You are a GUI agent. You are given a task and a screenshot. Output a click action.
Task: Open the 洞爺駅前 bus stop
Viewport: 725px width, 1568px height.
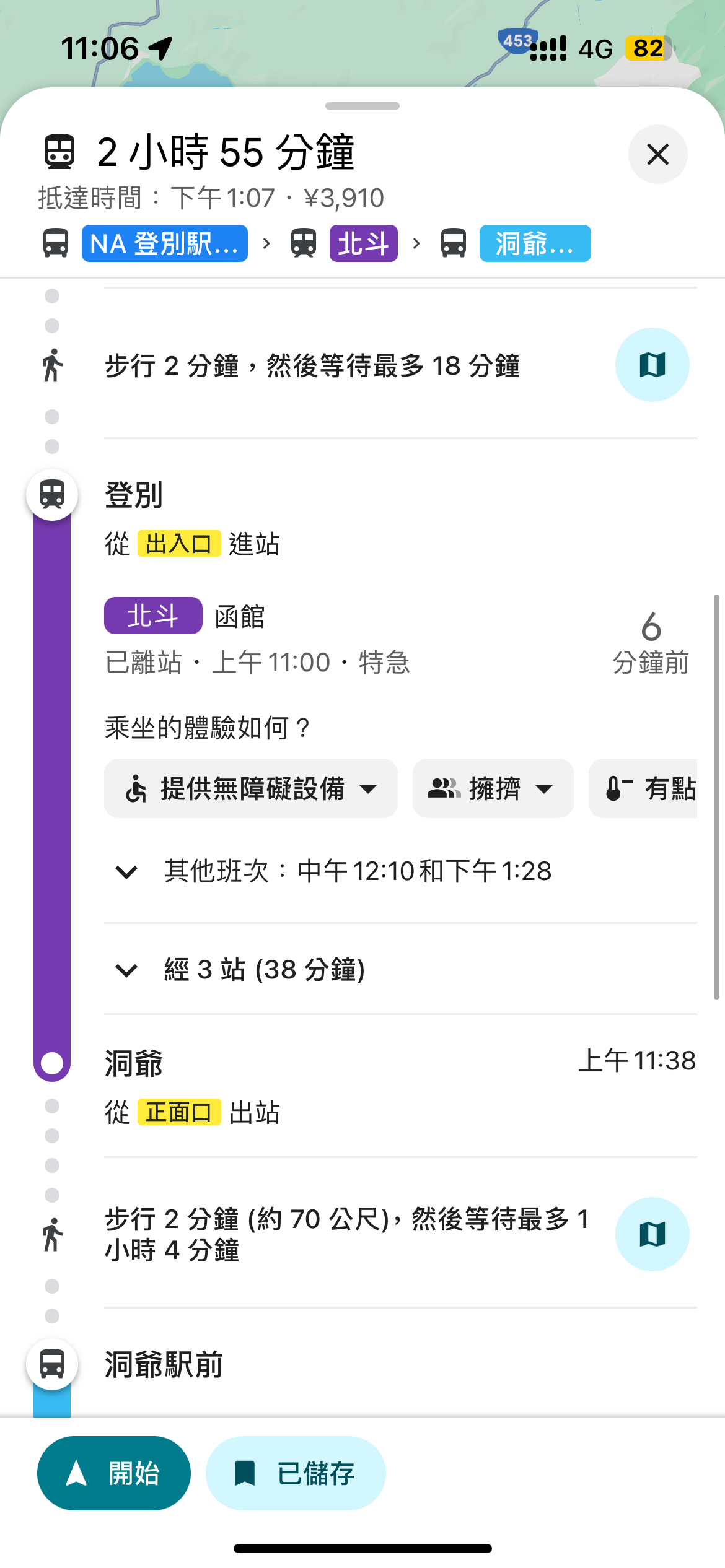click(x=164, y=1365)
